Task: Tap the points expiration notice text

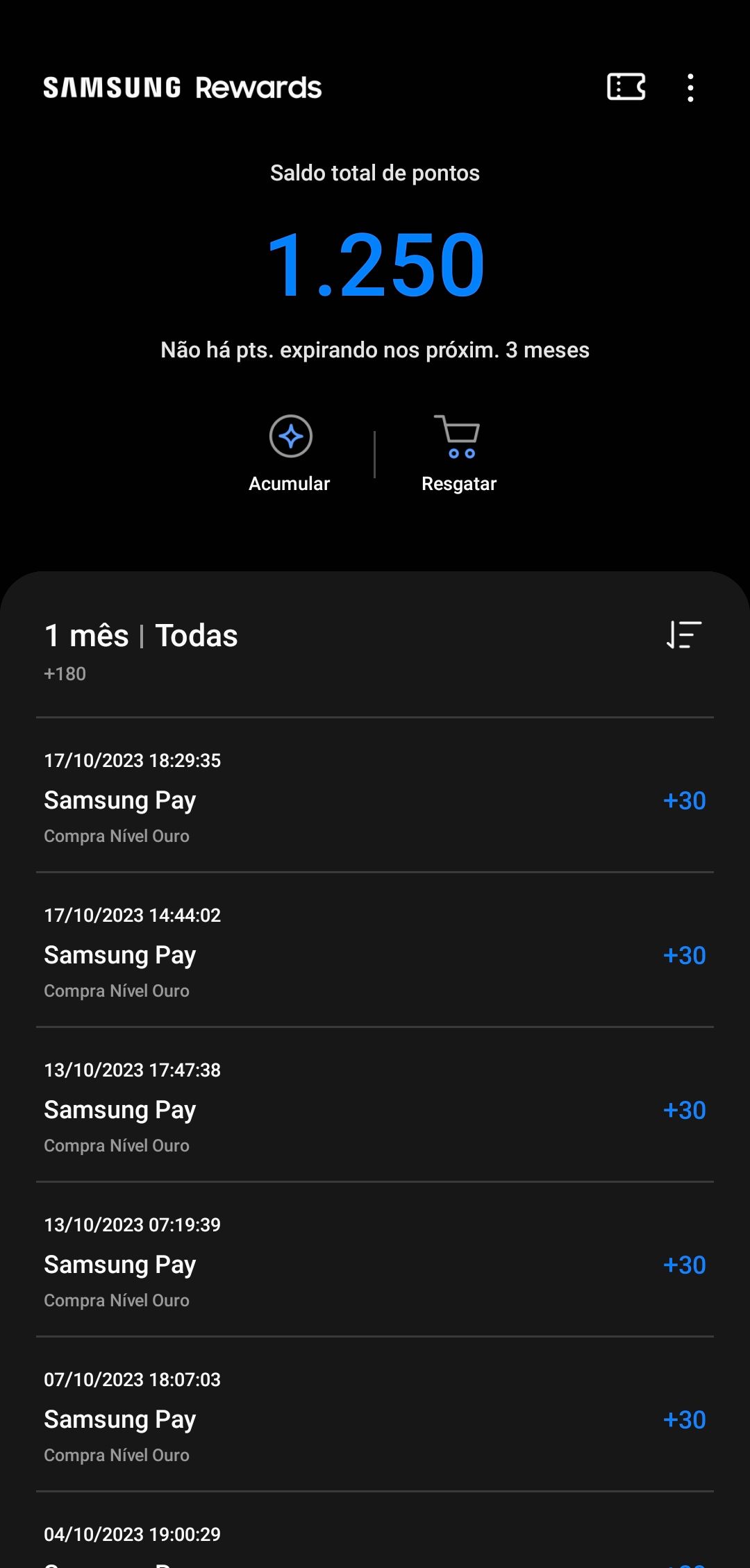Action: (375, 350)
